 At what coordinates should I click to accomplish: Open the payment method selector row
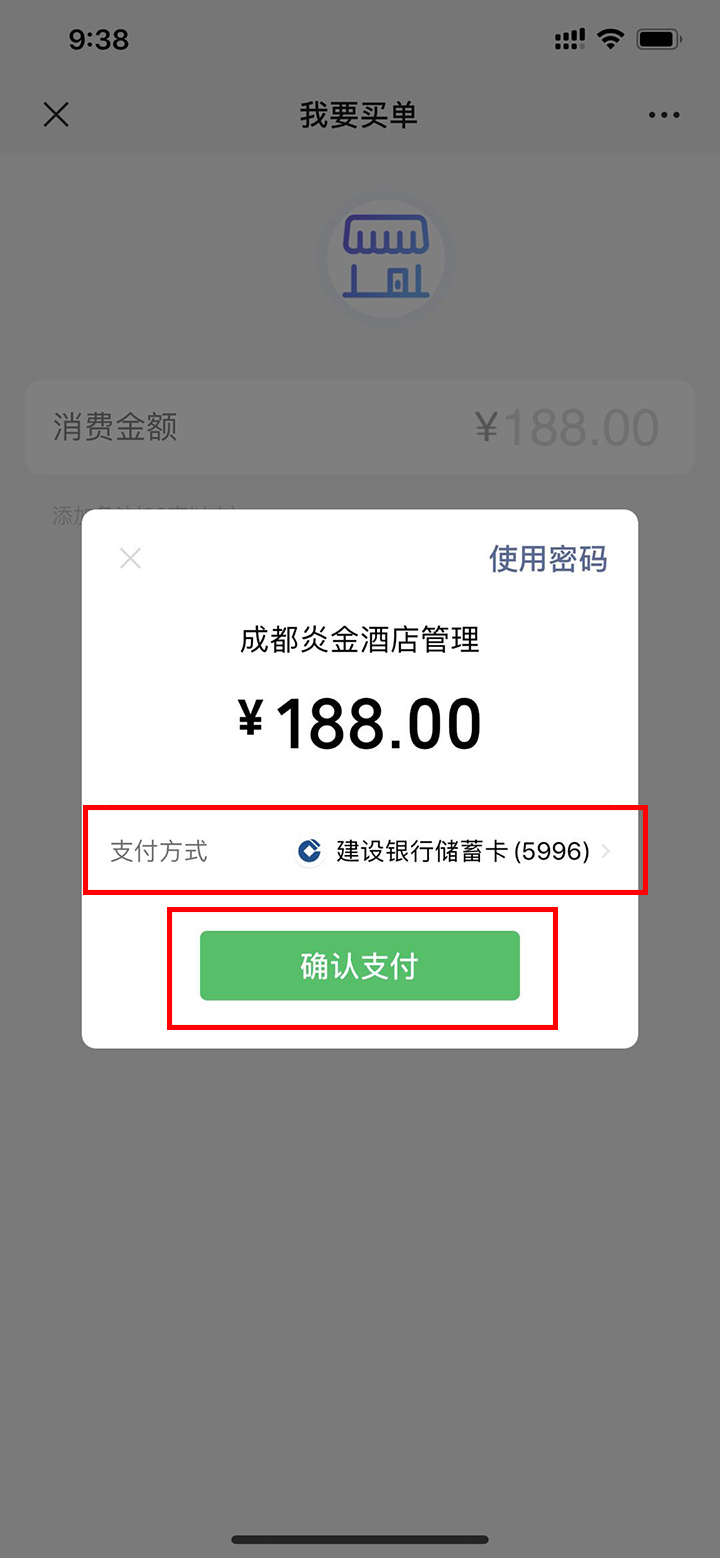[x=360, y=851]
